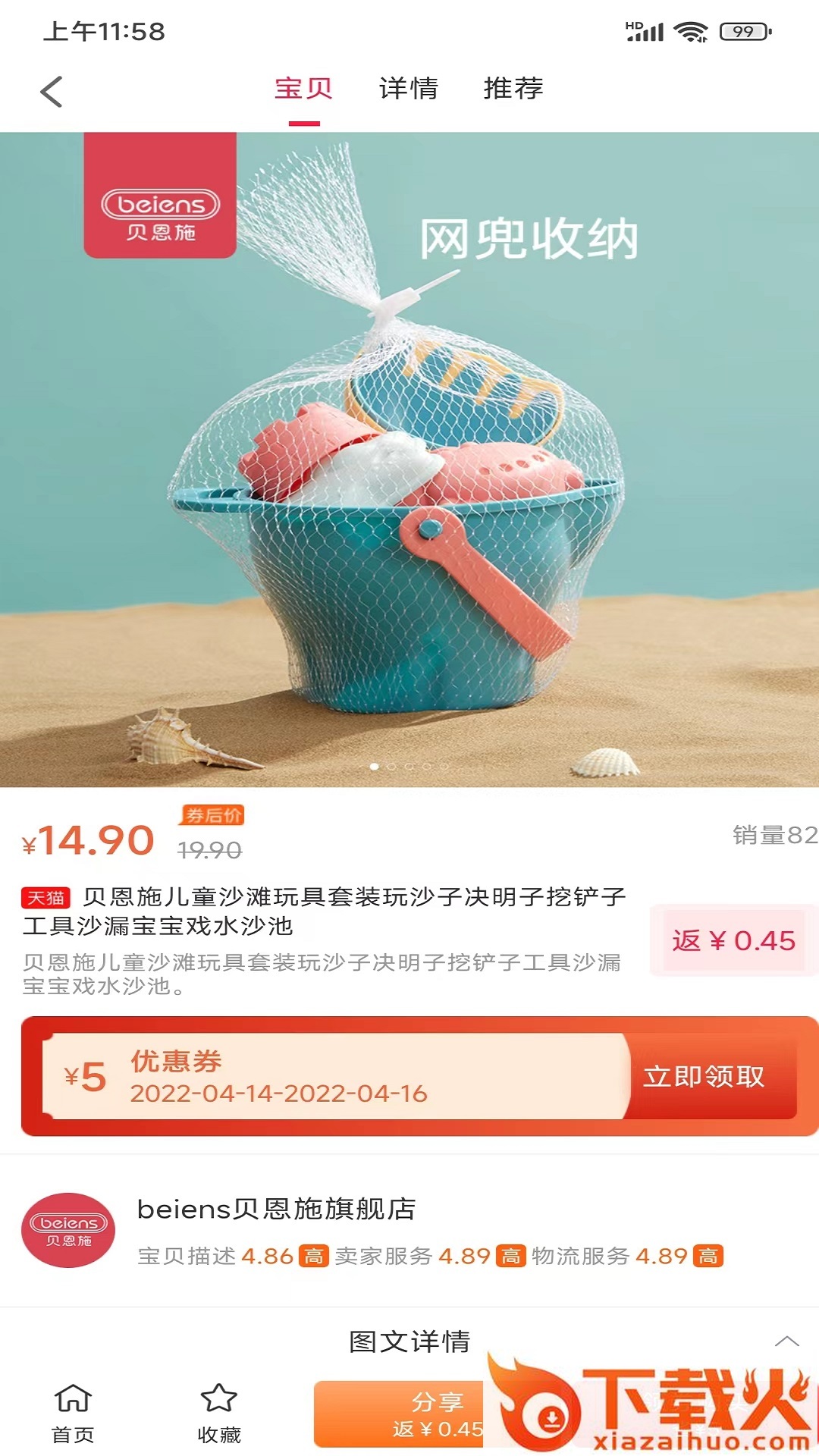Open beiens贝恩施旗舰店 store page
The image size is (819, 1456).
tap(276, 1209)
